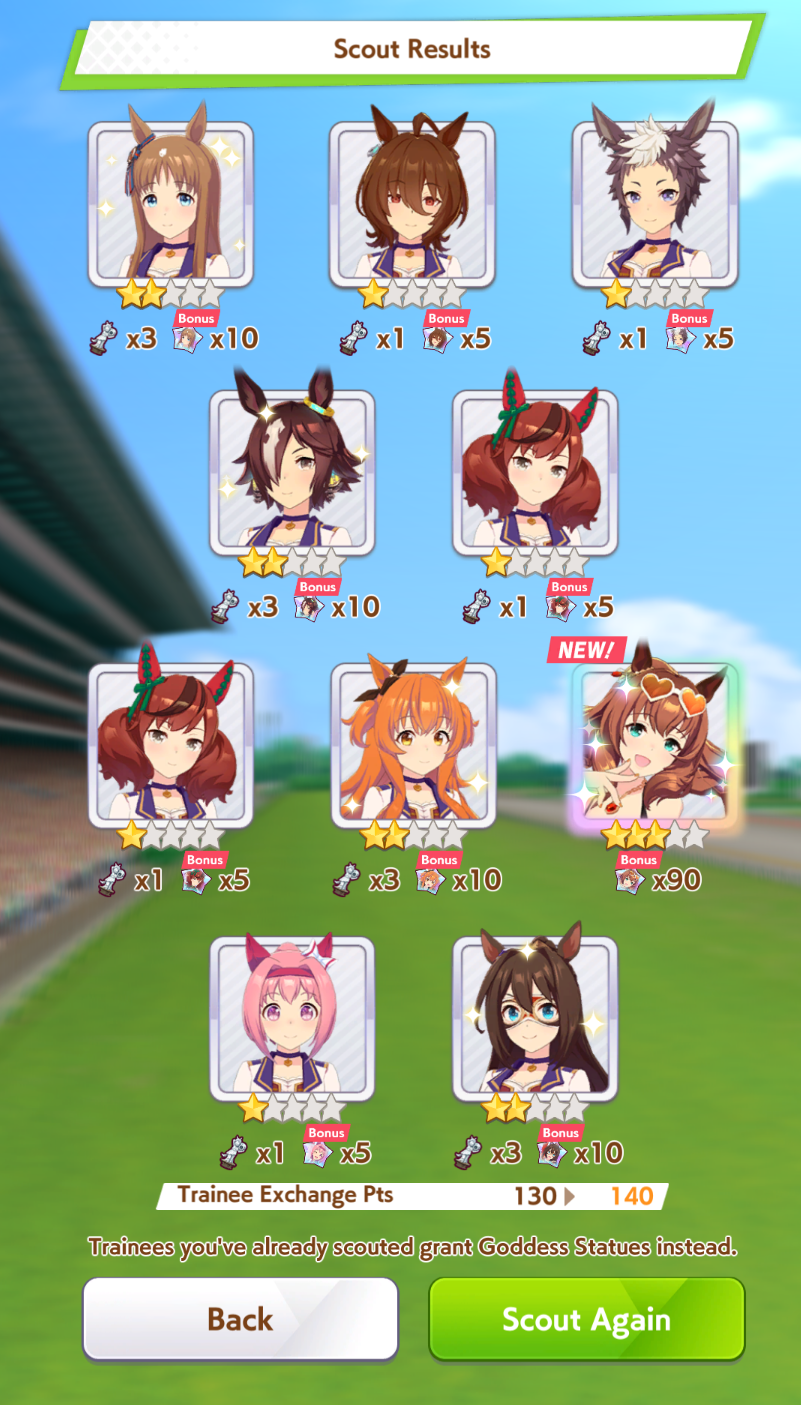
Task: Tap the Back button
Action: point(240,1318)
